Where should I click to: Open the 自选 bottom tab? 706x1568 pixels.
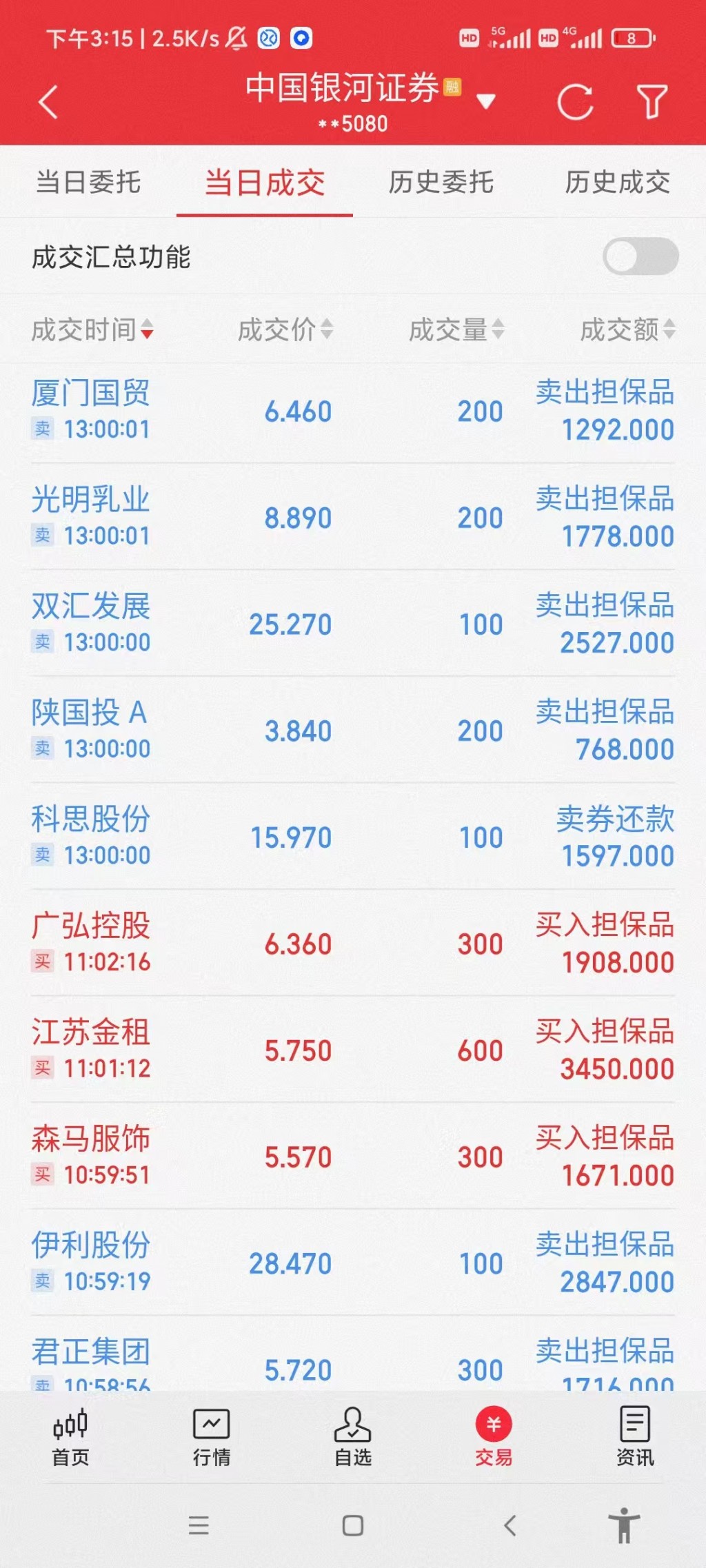[353, 1437]
